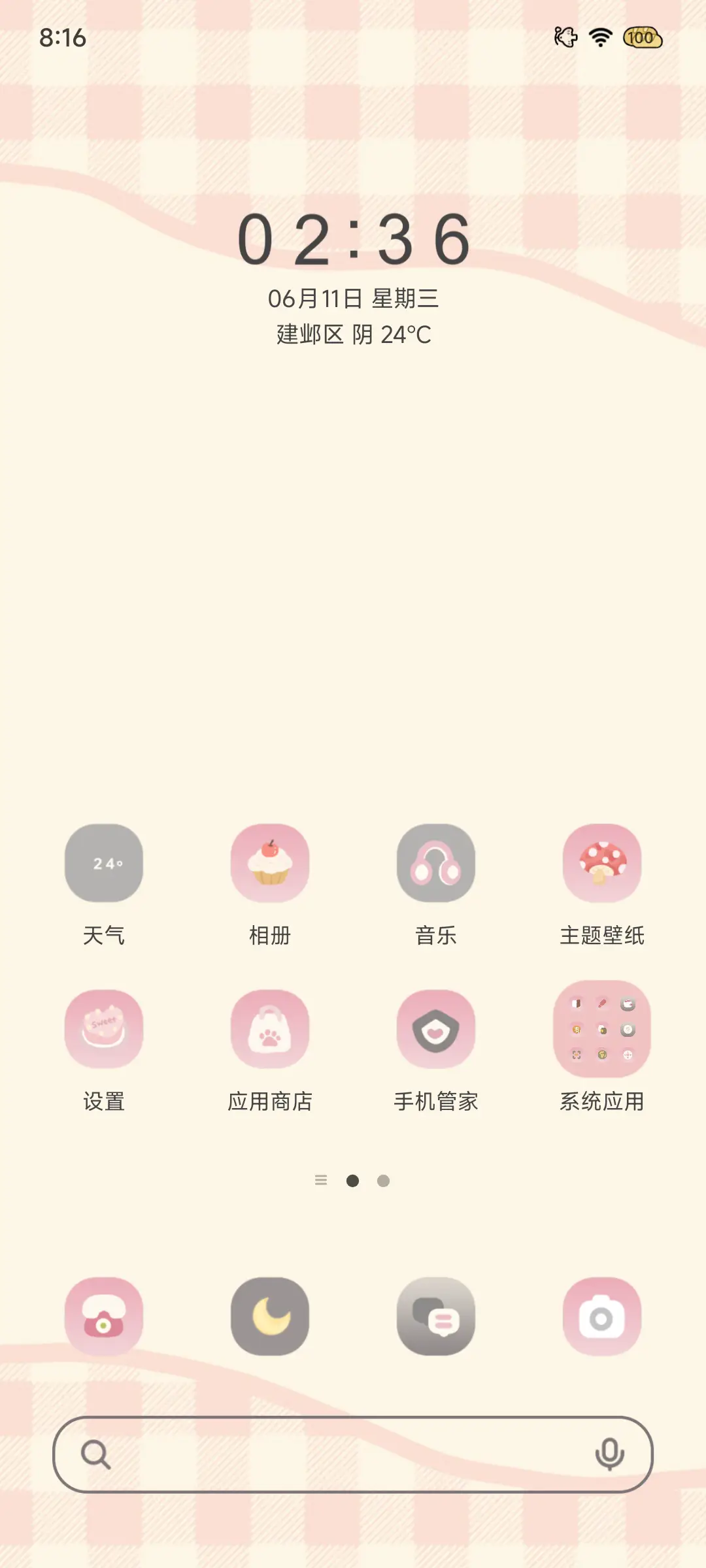706x1568 pixels.
Task: Launch the 应用商店 app store
Action: tap(270, 1029)
